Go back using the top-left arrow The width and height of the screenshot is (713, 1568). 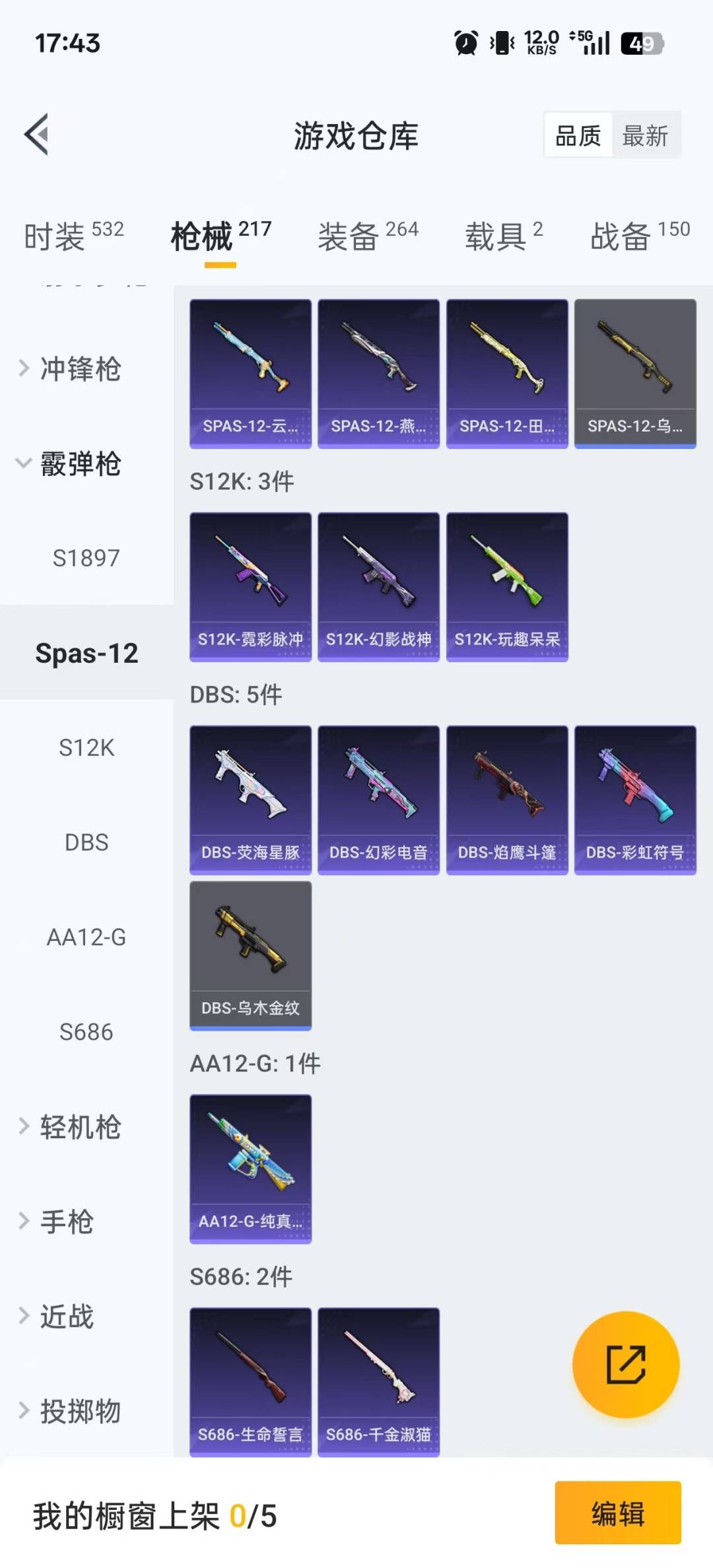pyautogui.click(x=37, y=135)
